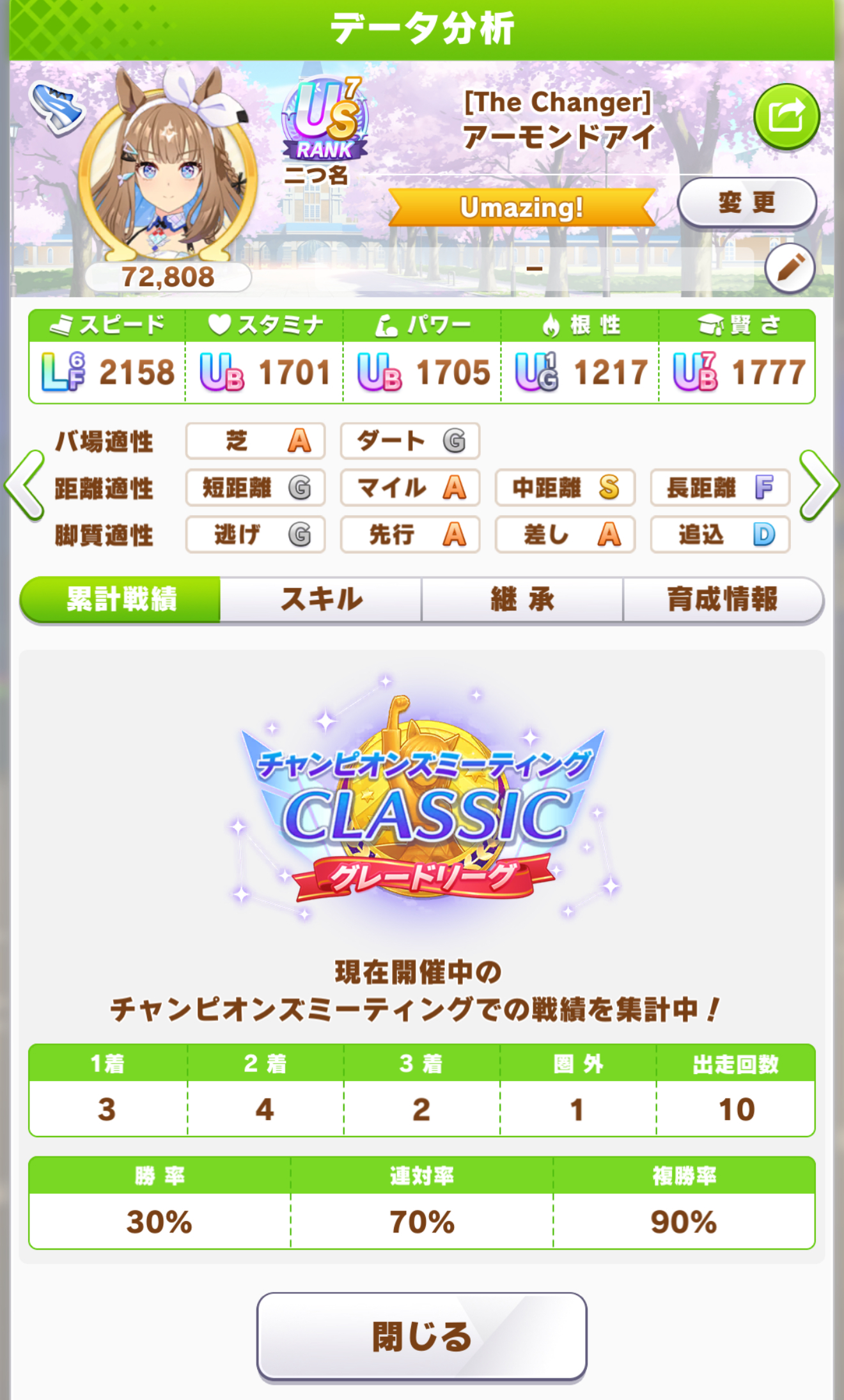The height and width of the screenshot is (1400, 844).
Task: Switch to the 育成情報 tab
Action: [x=723, y=599]
